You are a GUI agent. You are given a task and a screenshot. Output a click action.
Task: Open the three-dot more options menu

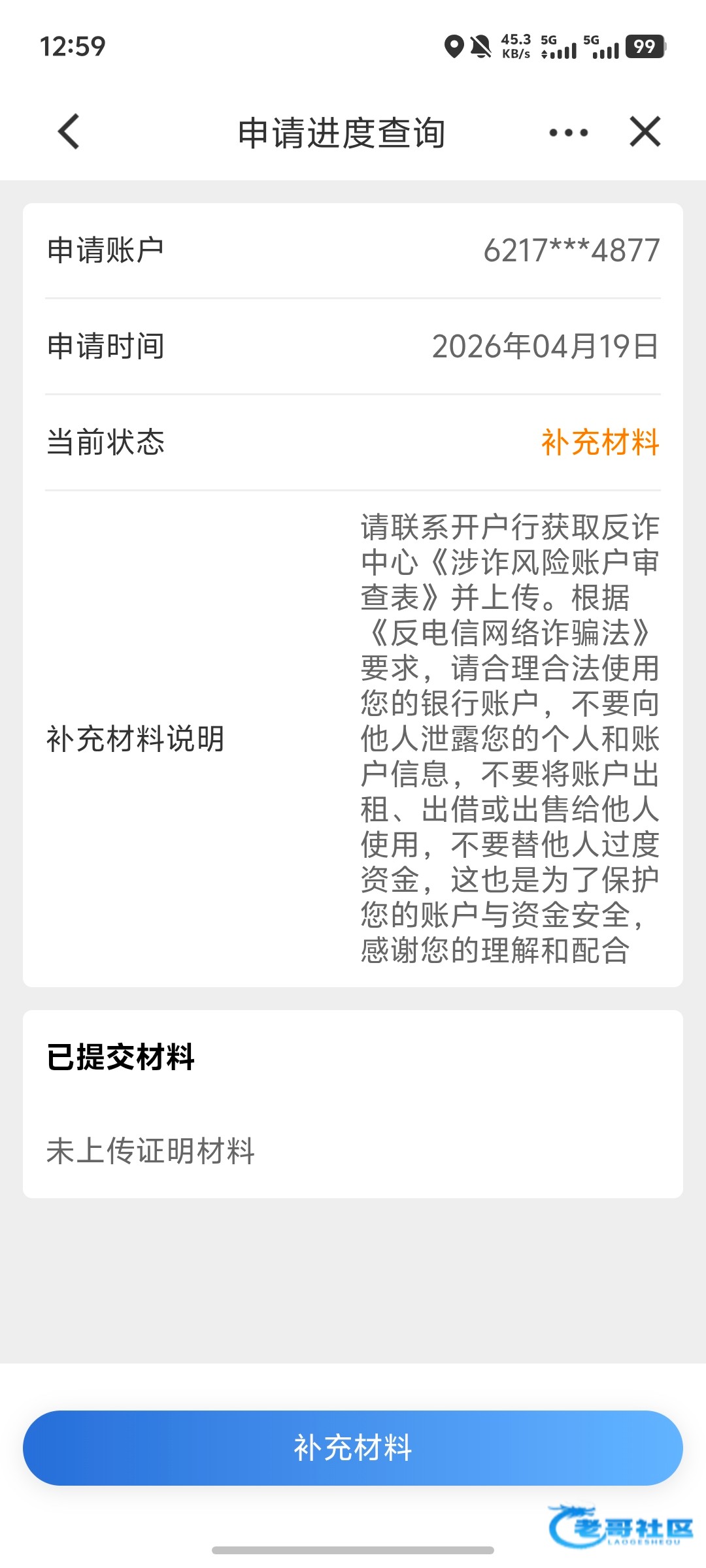pyautogui.click(x=568, y=133)
